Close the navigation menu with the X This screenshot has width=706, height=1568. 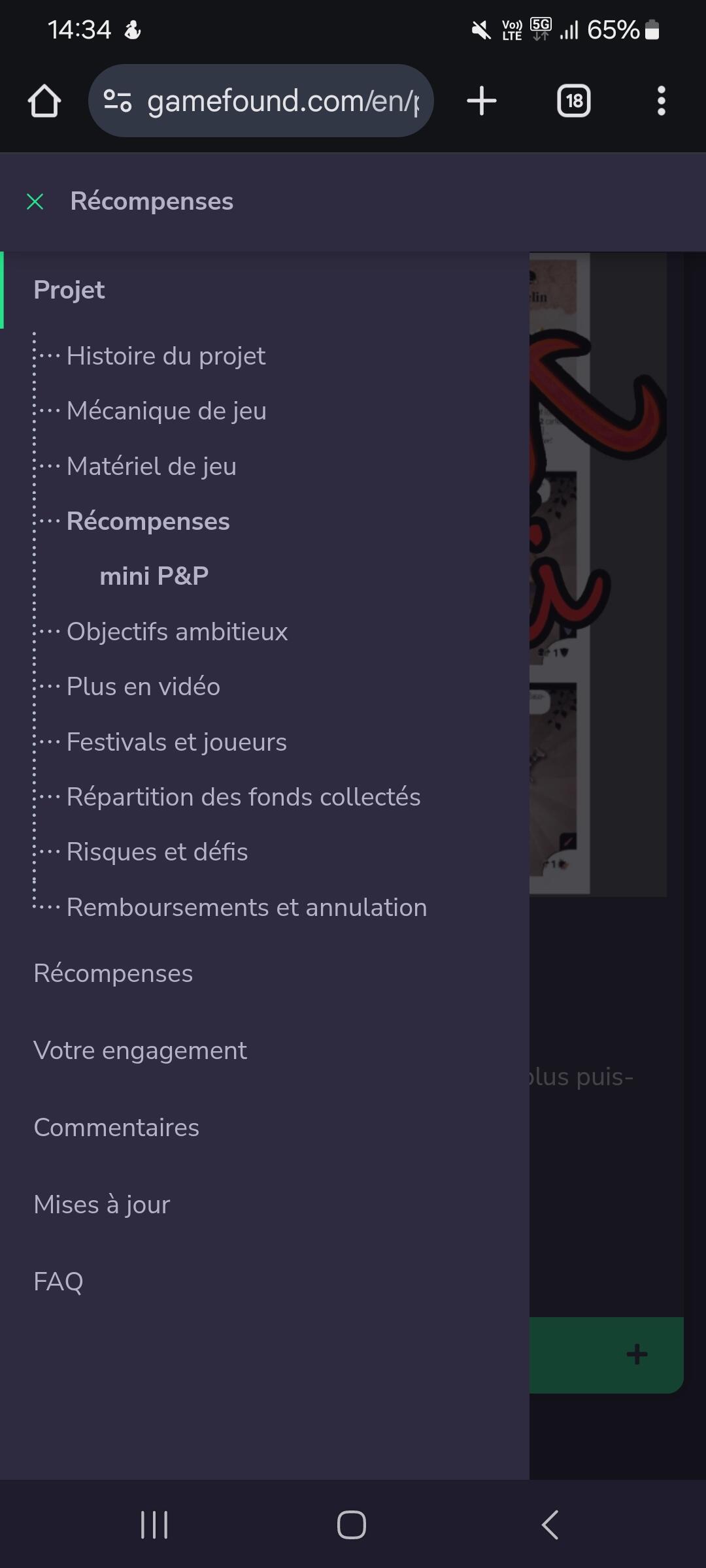tap(35, 202)
